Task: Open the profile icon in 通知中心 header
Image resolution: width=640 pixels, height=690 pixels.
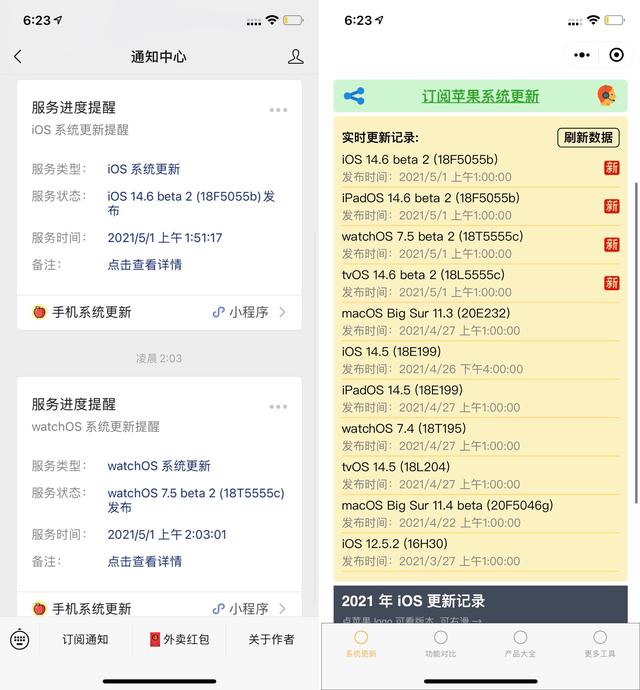Action: pyautogui.click(x=295, y=57)
